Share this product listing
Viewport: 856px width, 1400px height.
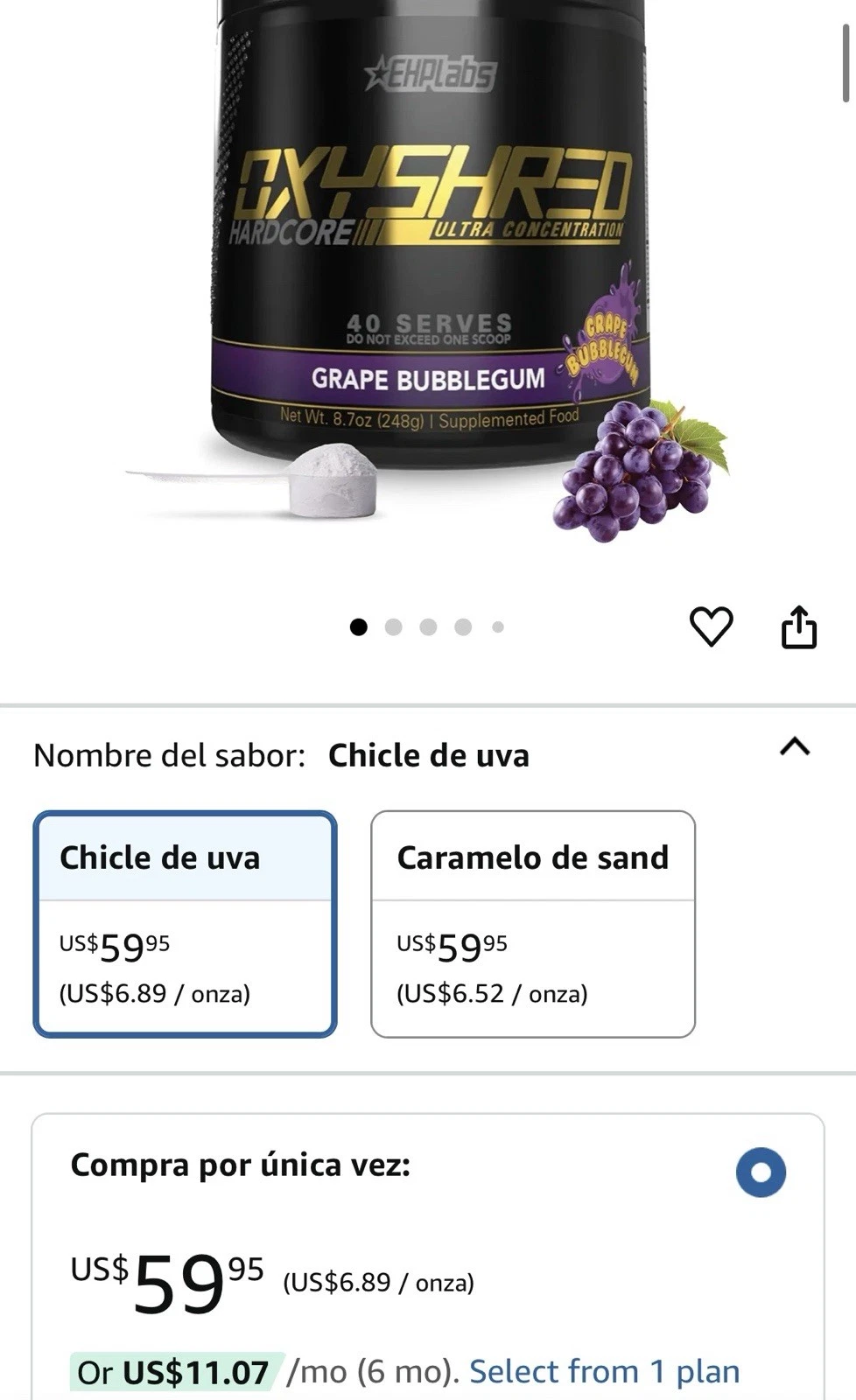click(798, 626)
